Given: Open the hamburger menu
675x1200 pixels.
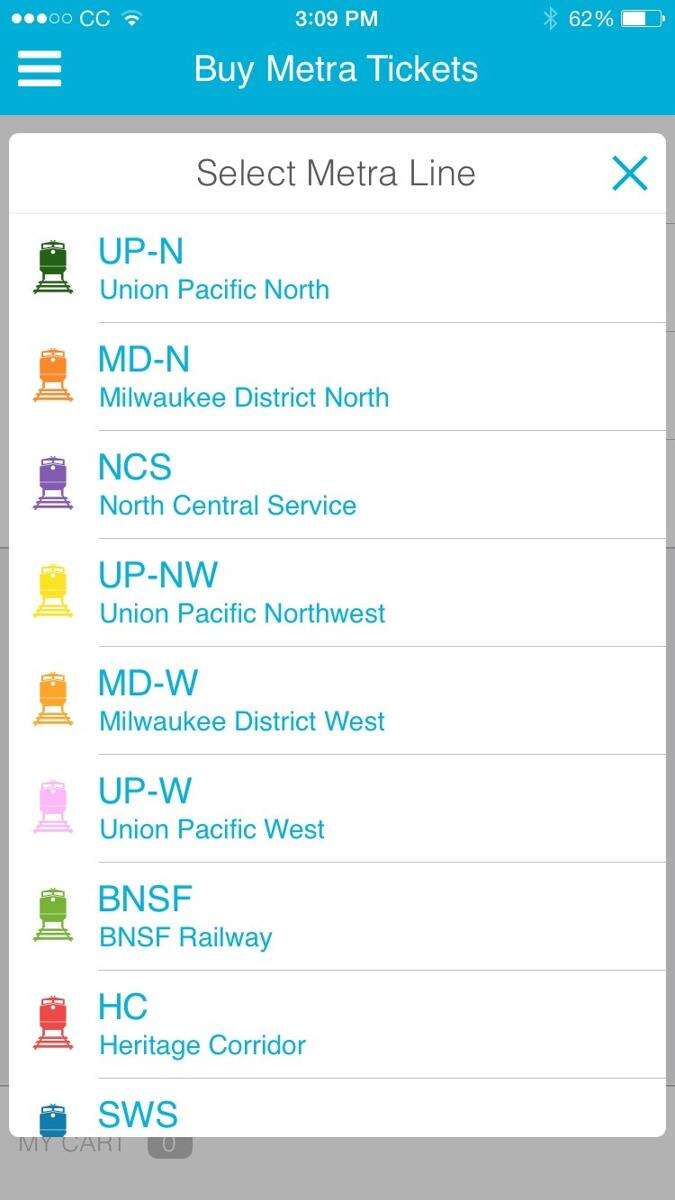Looking at the screenshot, I should tap(40, 69).
